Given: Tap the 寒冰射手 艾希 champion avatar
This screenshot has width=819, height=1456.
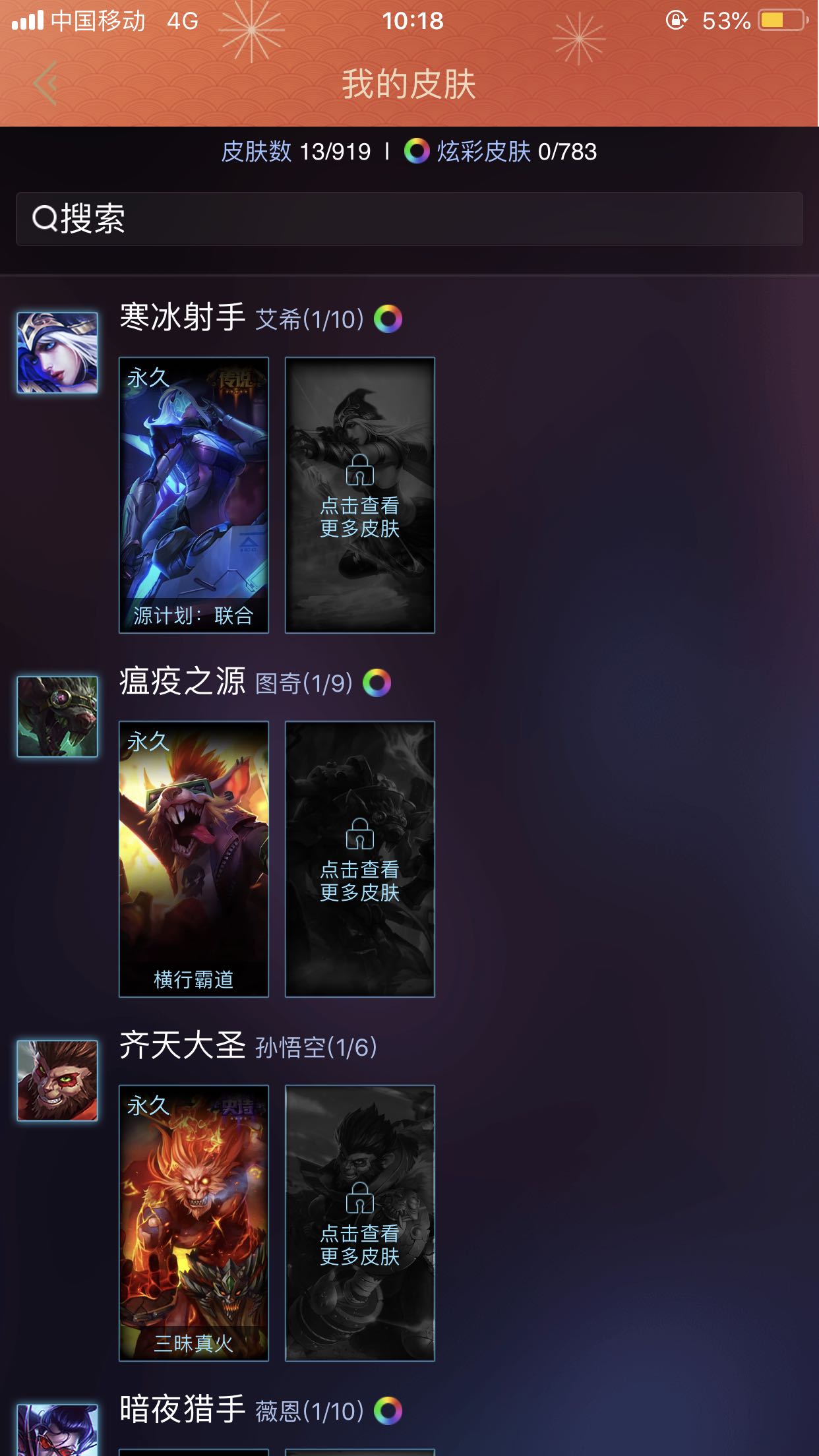Looking at the screenshot, I should 57,353.
